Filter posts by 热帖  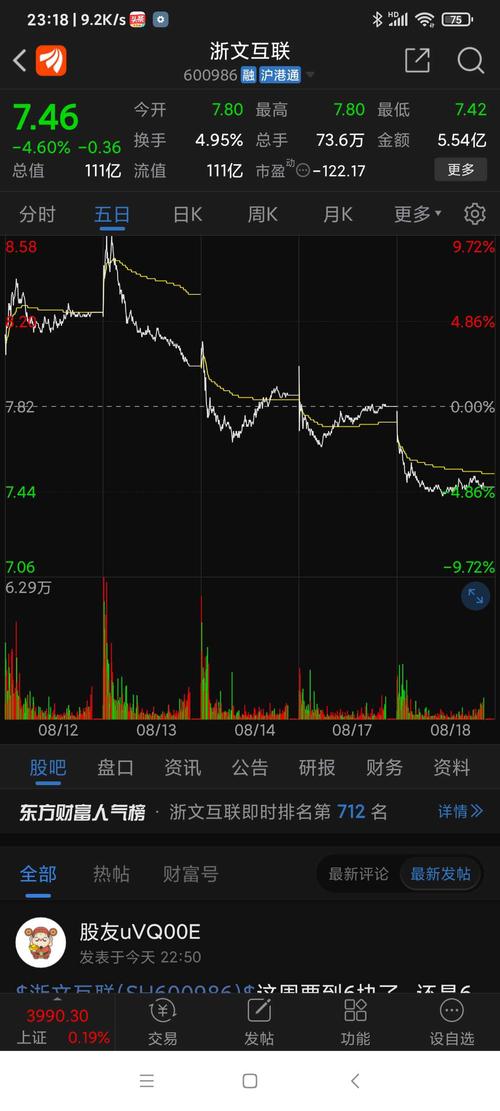click(111, 874)
